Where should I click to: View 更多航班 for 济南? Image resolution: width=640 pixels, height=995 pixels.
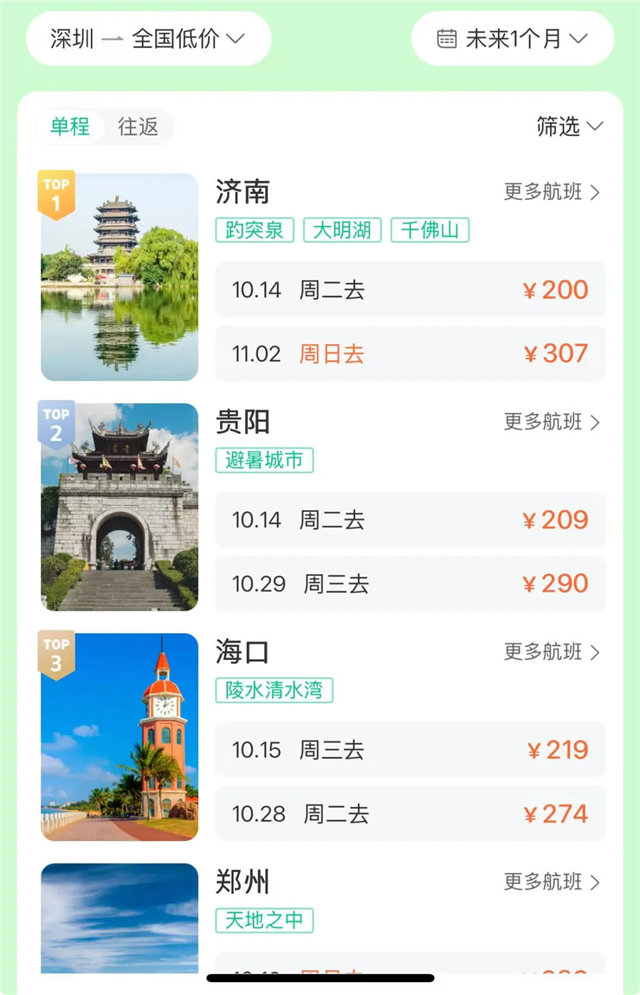[x=552, y=192]
